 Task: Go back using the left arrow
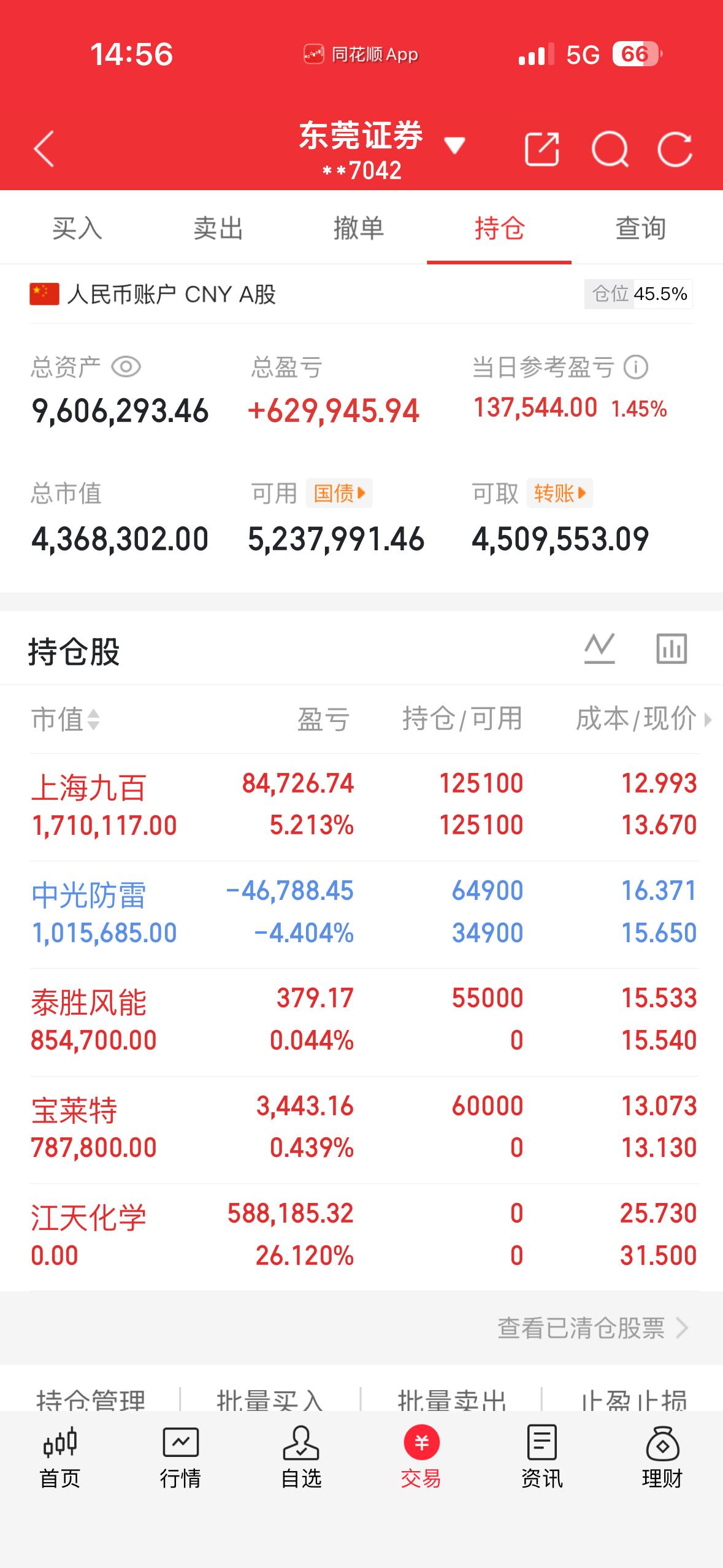pos(44,147)
